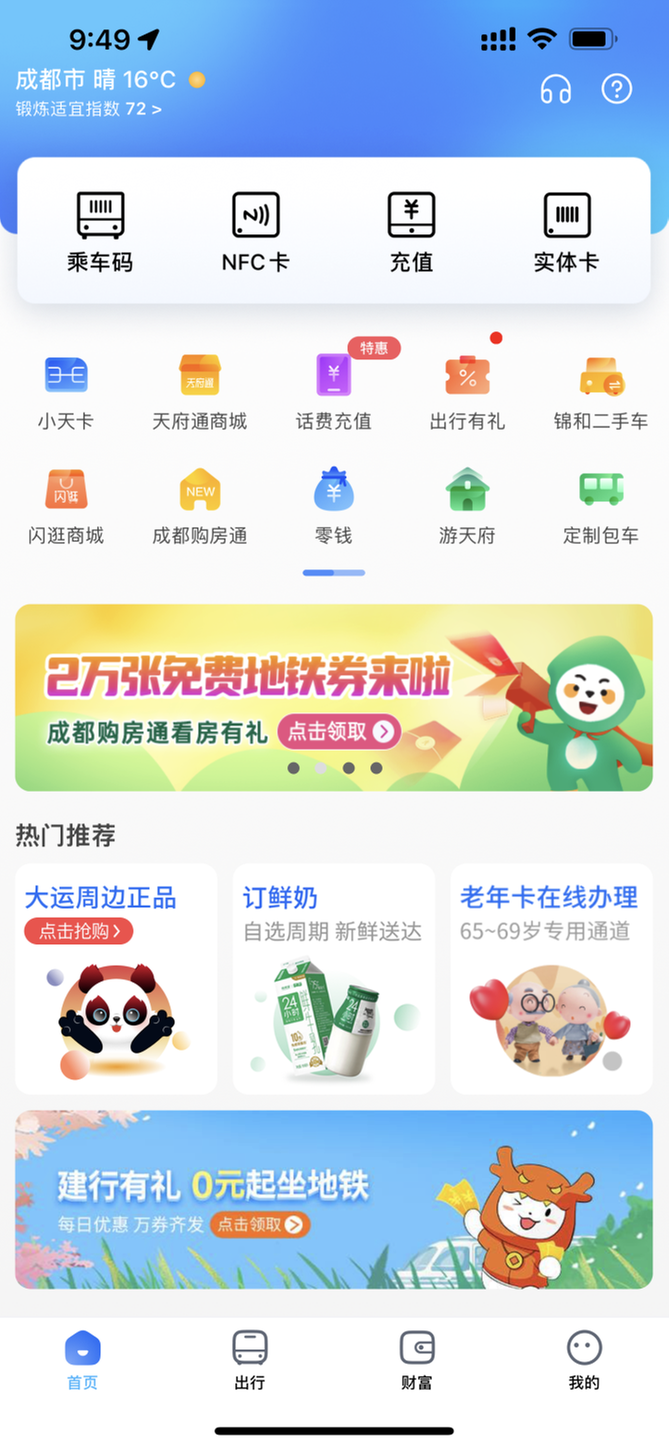Open 出行有礼 rewards

[x=467, y=392]
